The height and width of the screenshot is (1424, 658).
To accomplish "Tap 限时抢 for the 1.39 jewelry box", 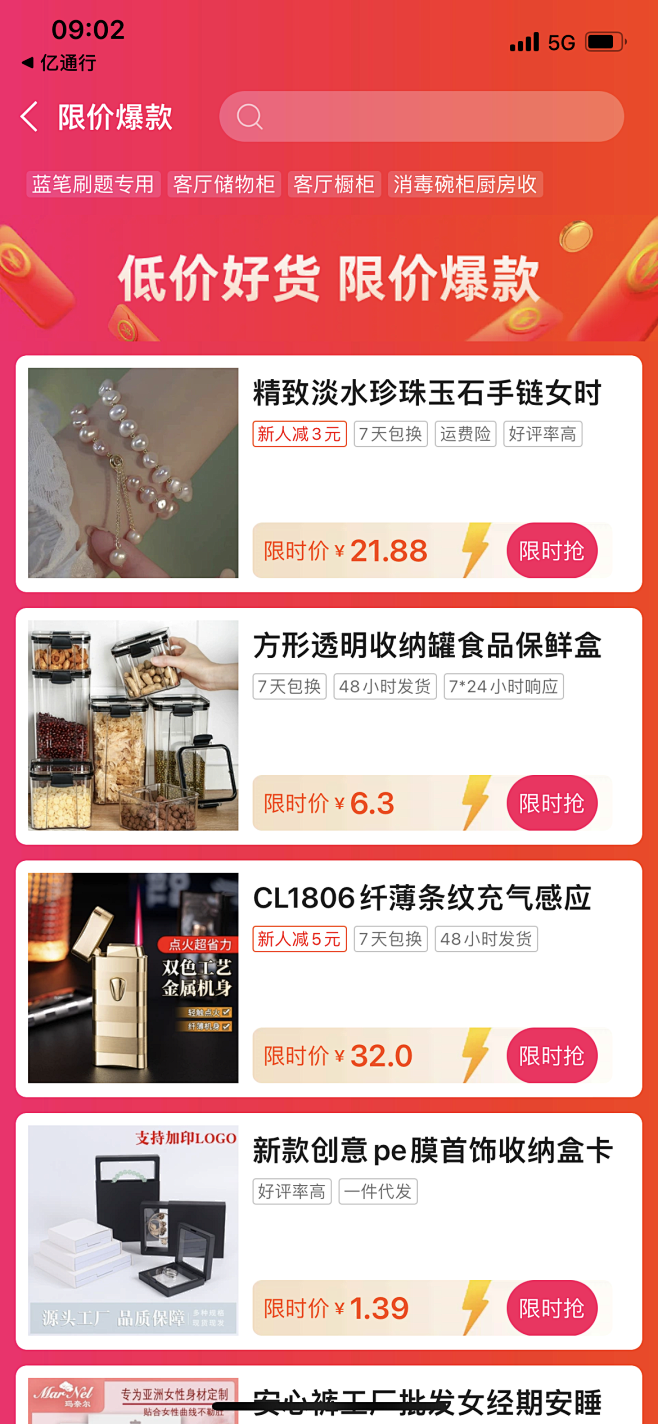I will [x=552, y=1308].
